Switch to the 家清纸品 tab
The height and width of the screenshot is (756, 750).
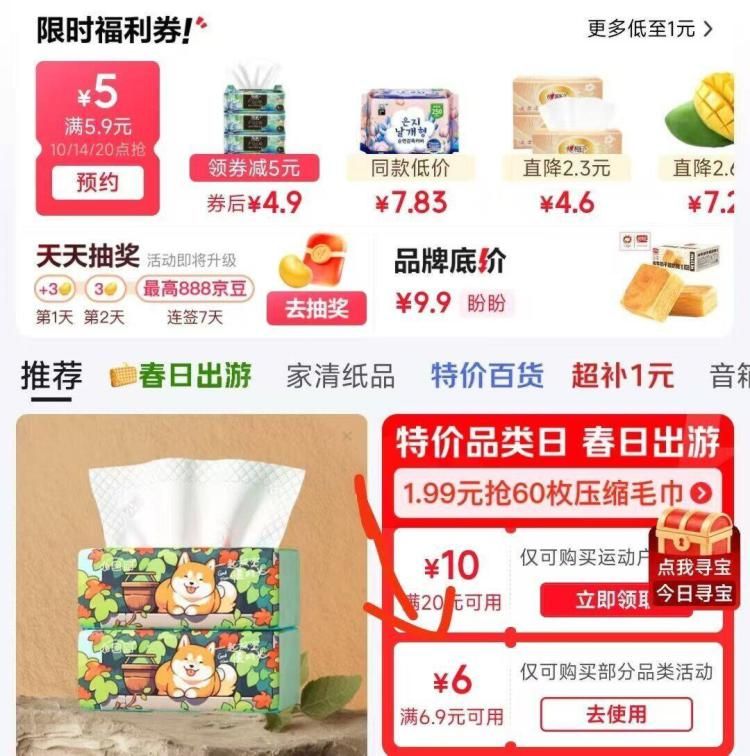(x=340, y=376)
